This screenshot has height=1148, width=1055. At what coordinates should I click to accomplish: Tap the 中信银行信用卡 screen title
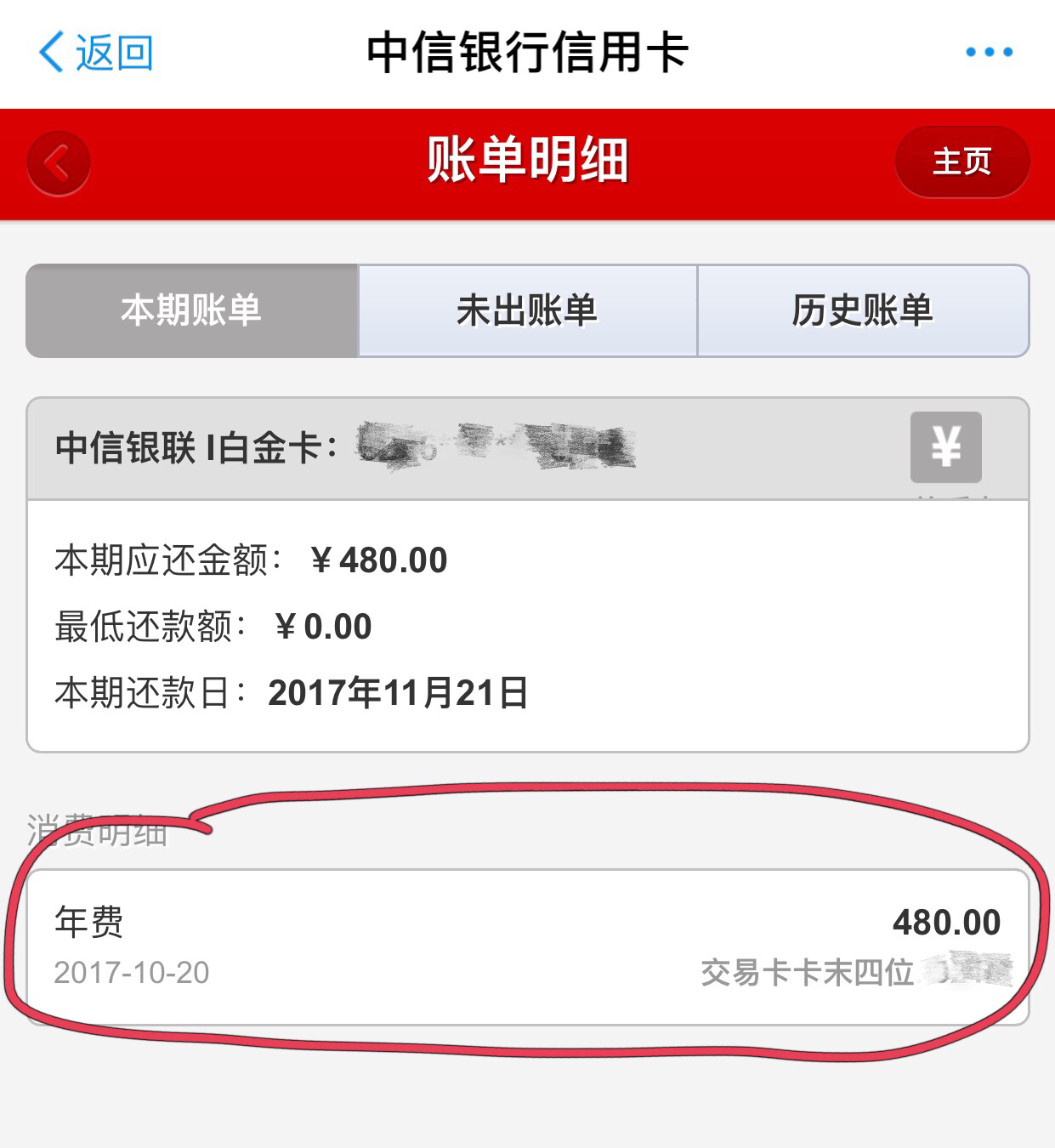point(527,51)
